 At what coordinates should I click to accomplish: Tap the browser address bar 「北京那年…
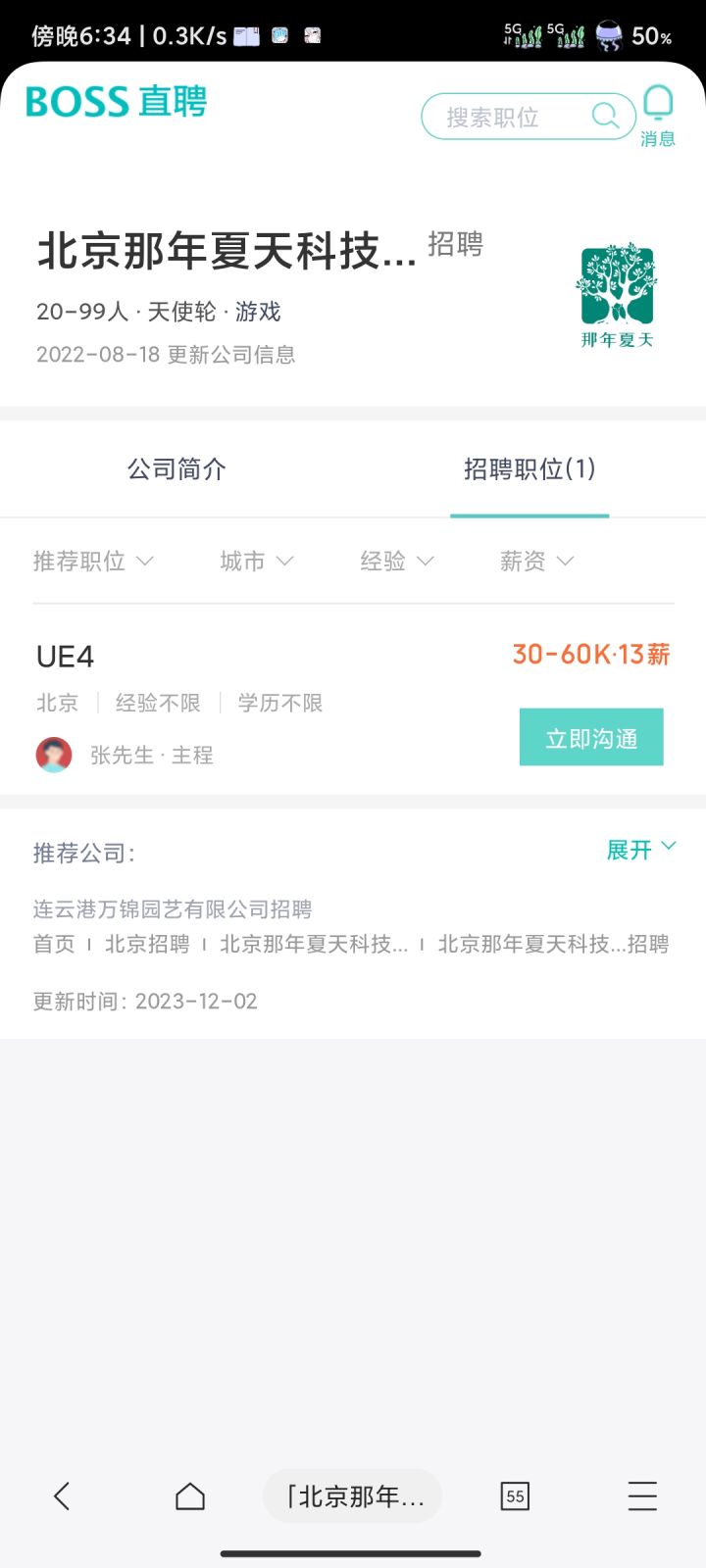pyautogui.click(x=353, y=1495)
